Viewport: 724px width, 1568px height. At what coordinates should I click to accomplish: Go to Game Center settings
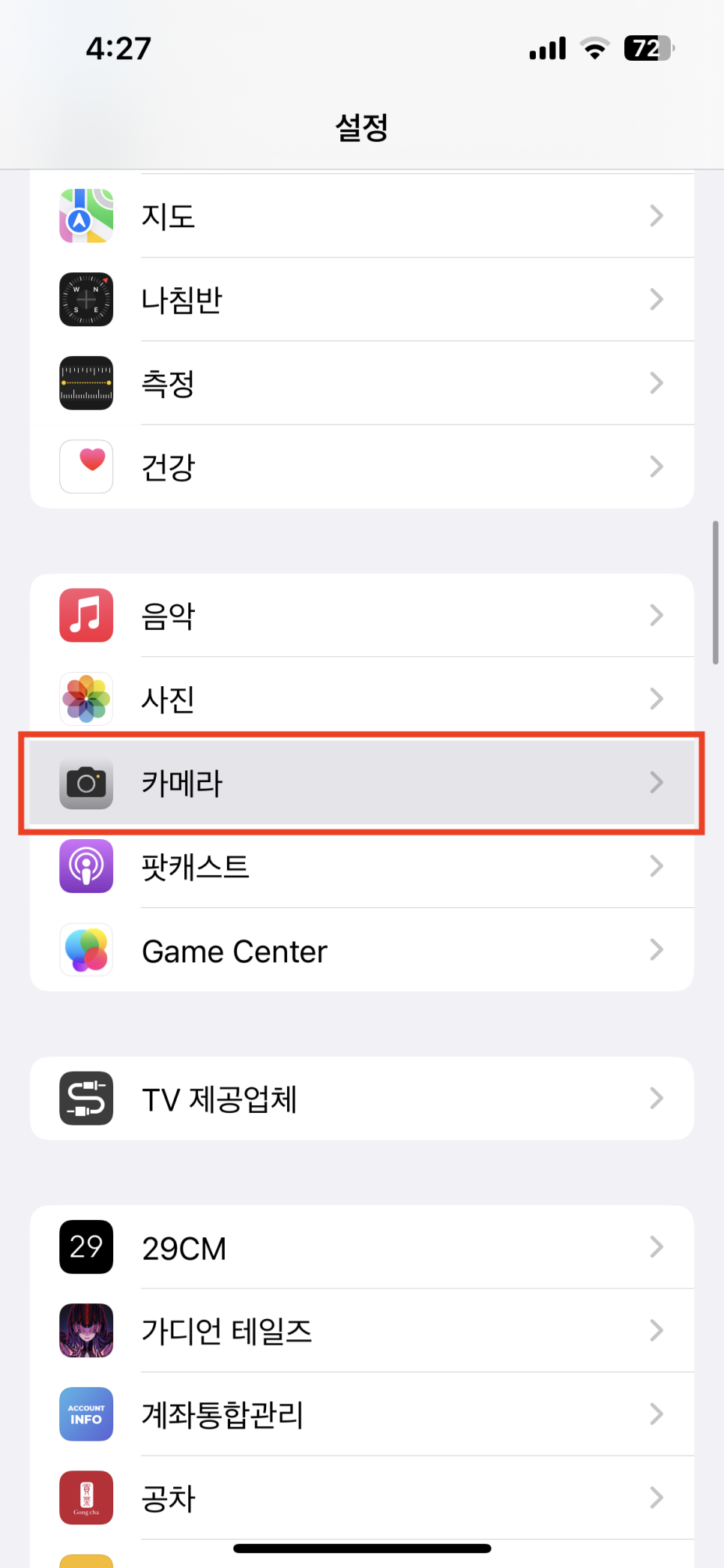pyautogui.click(x=361, y=950)
